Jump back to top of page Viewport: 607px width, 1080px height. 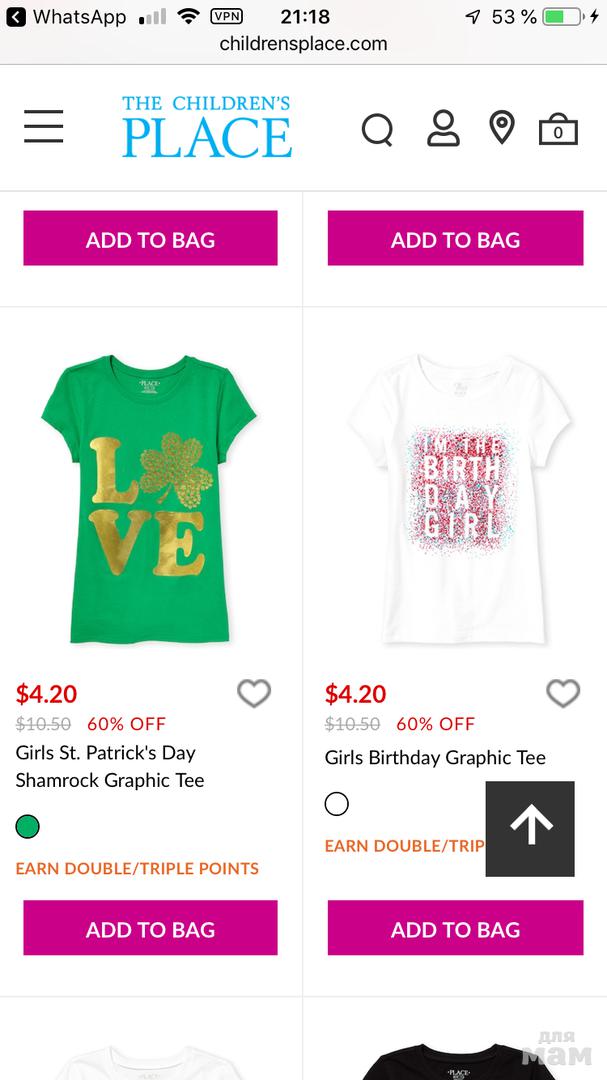[x=530, y=828]
